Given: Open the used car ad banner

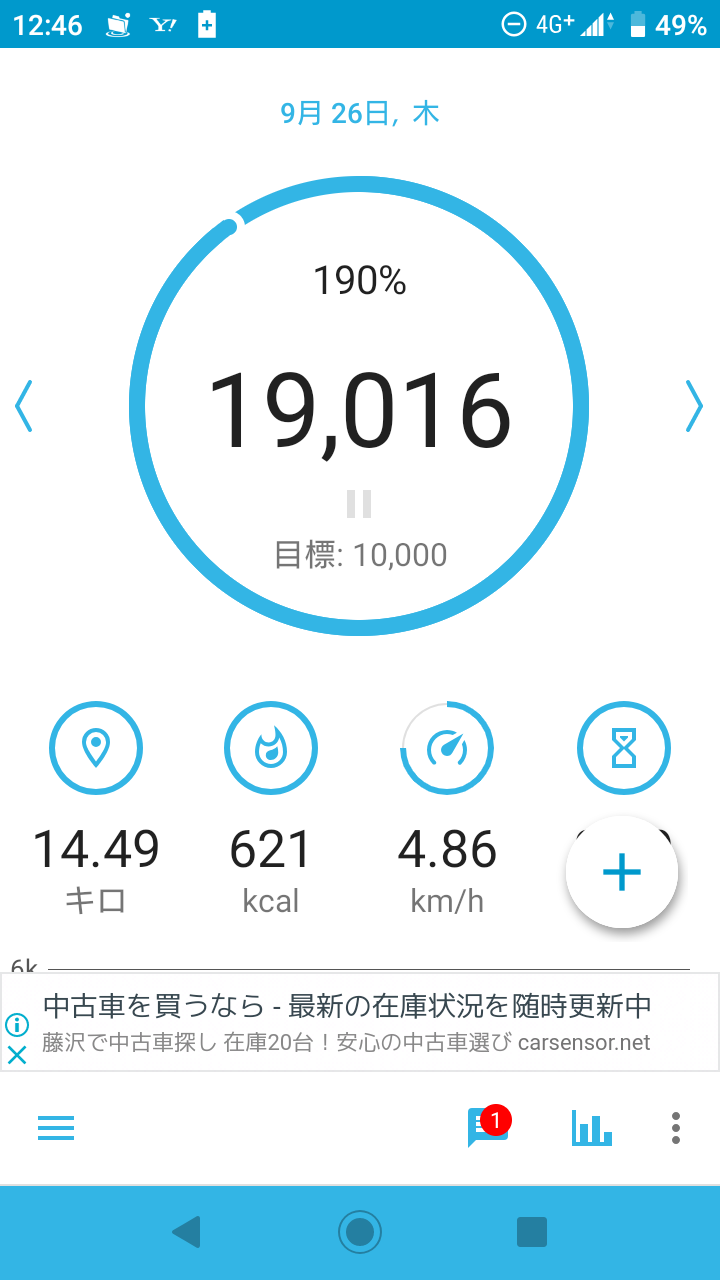Looking at the screenshot, I should point(360,1022).
